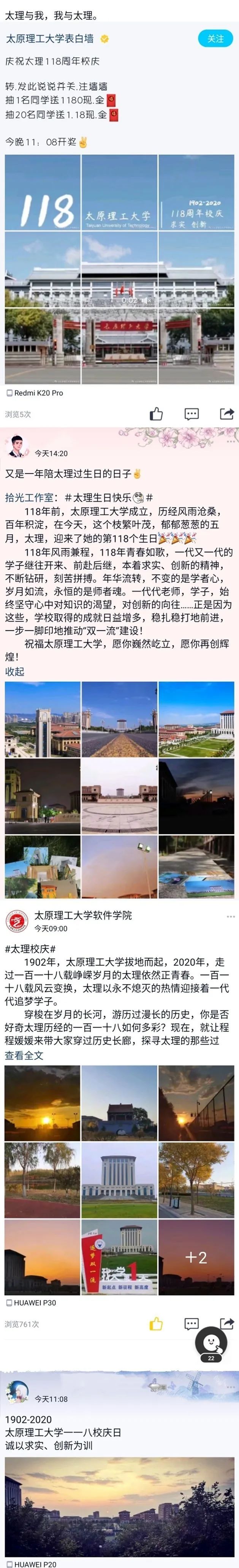The height and width of the screenshot is (1568, 239).
Task: Like the 软件学院 post with 浏览761次
Action: pyautogui.click(x=156, y=1324)
